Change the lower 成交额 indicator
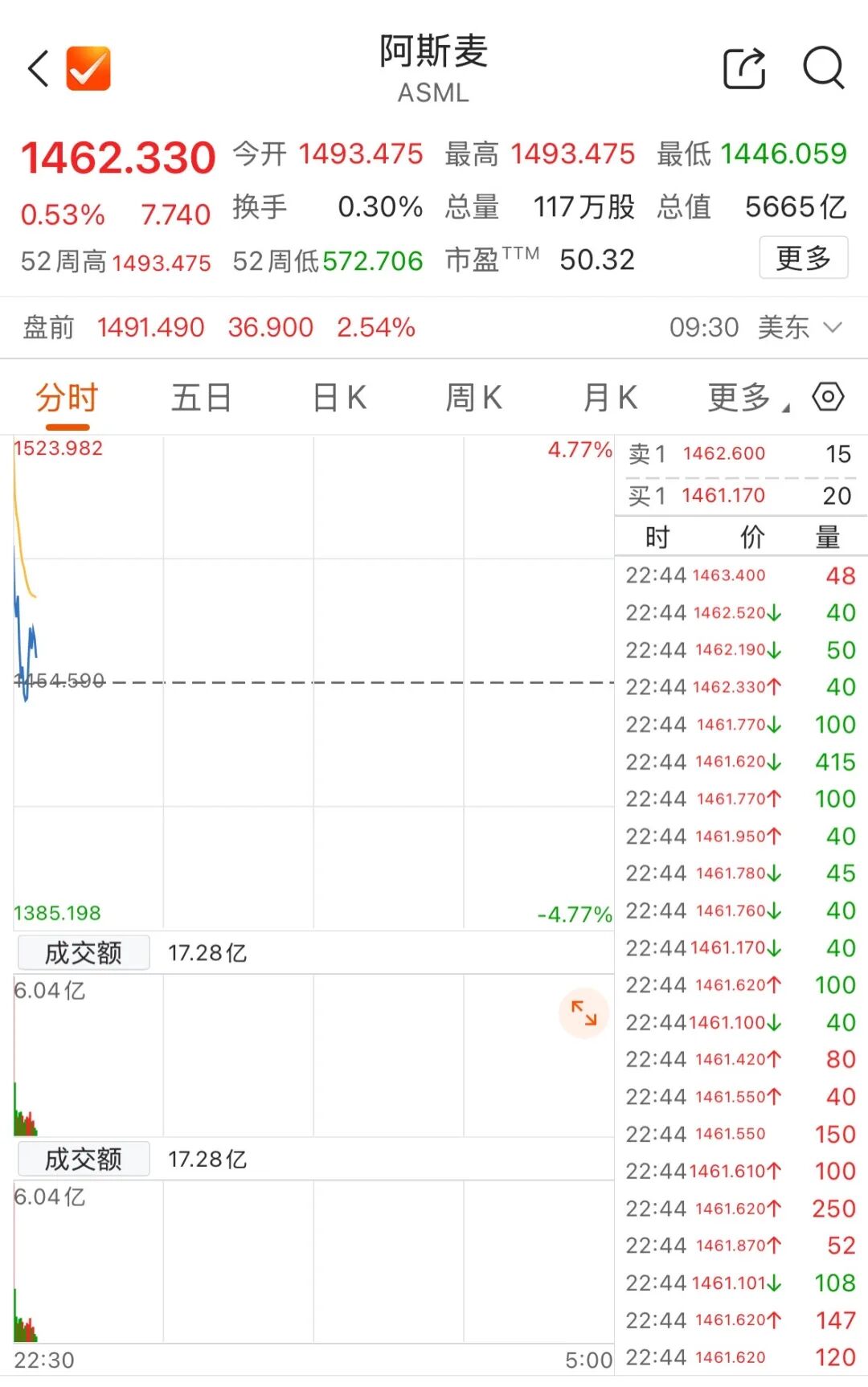868x1387 pixels. pyautogui.click(x=84, y=1159)
